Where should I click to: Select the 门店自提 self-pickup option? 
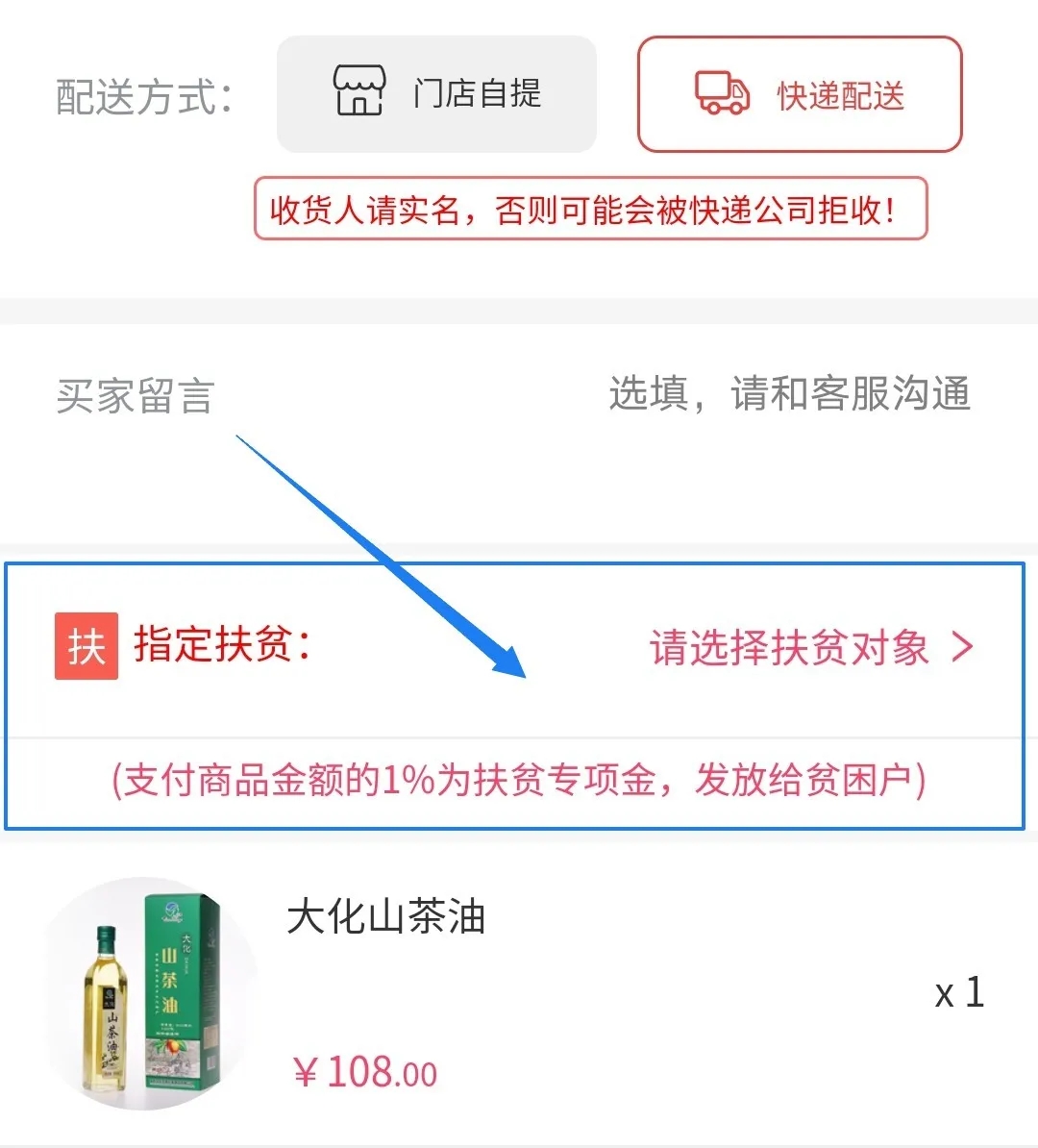tap(436, 93)
